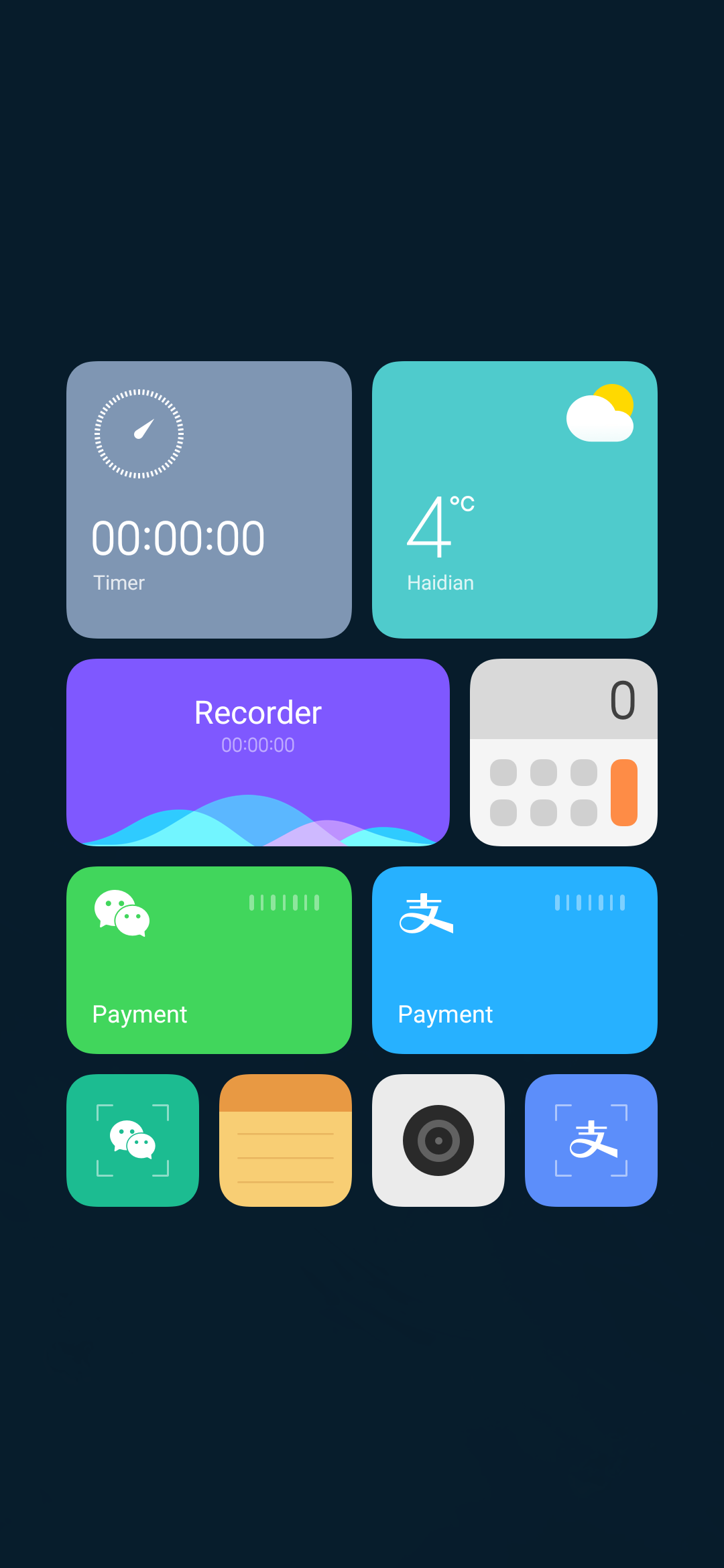The width and height of the screenshot is (724, 1568).
Task: Launch the calculator tile
Action: (x=564, y=753)
